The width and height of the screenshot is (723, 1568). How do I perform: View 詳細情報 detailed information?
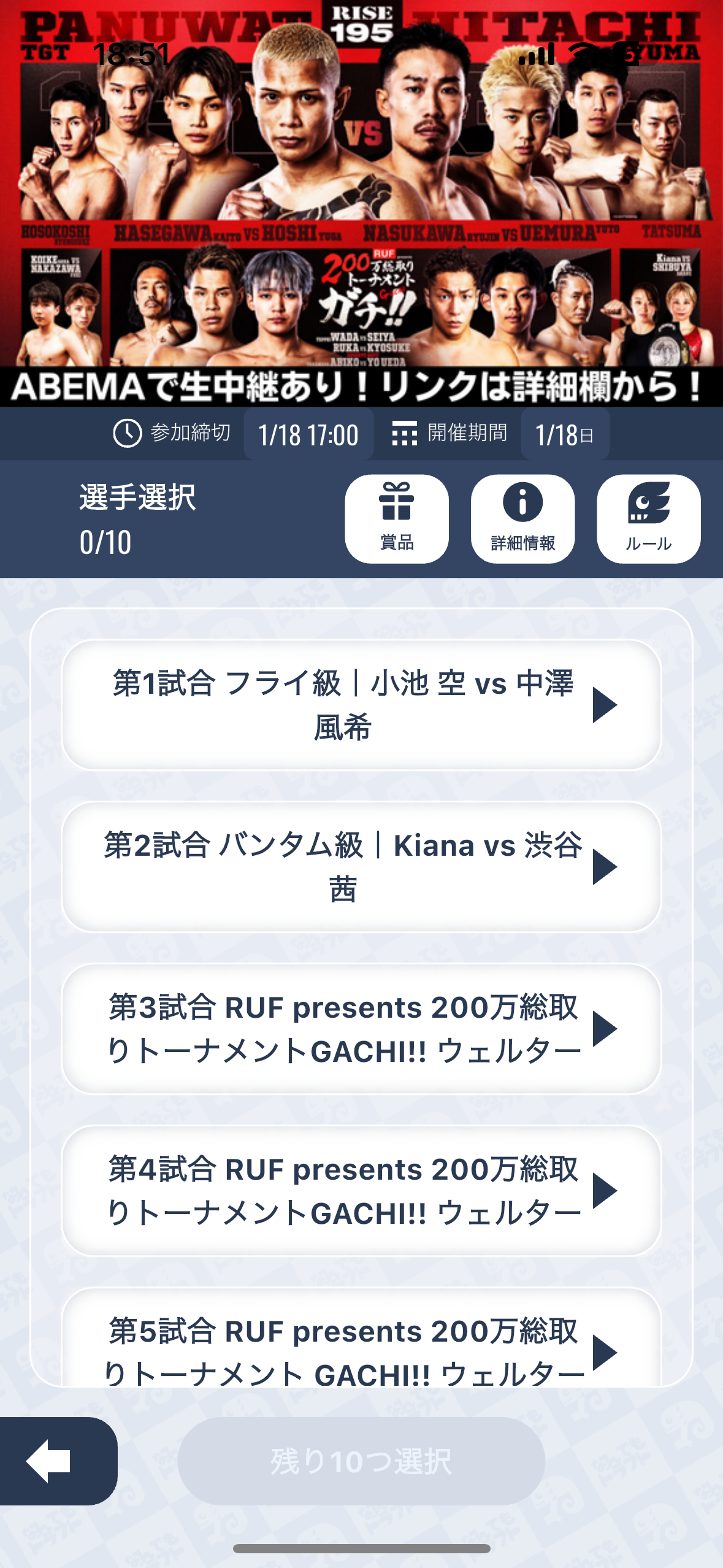click(x=522, y=518)
